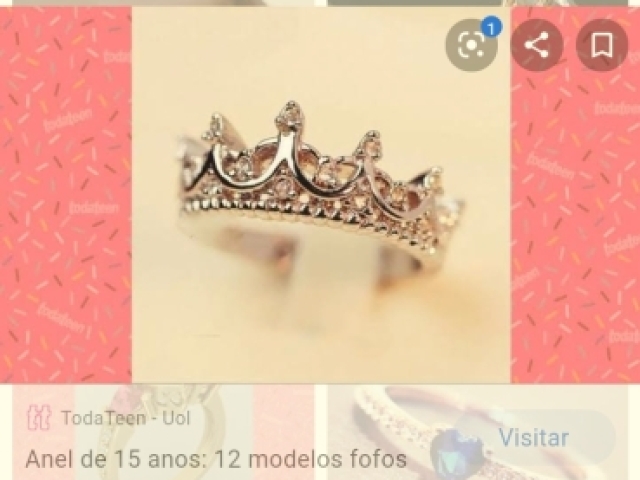The image size is (640, 480).
Task: Open the crown ring image
Action: (320, 195)
